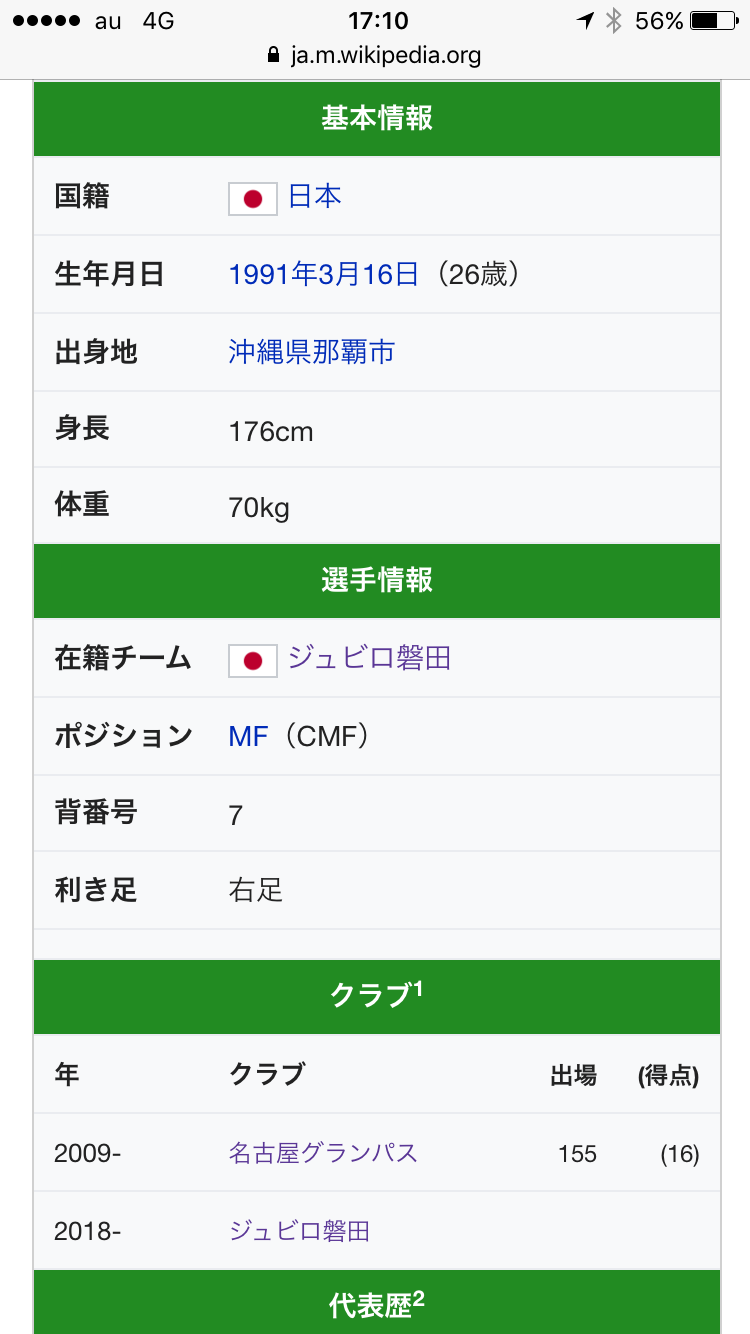Open the MF position link
Viewport: 750px width, 1334px height.
click(x=249, y=737)
